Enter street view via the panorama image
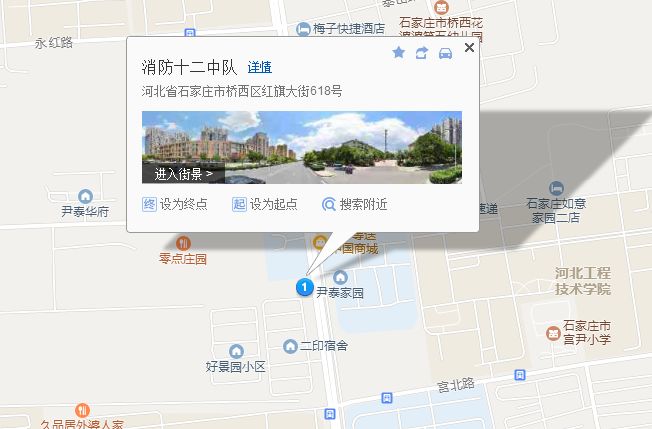The width and height of the screenshot is (652, 429). (302, 147)
